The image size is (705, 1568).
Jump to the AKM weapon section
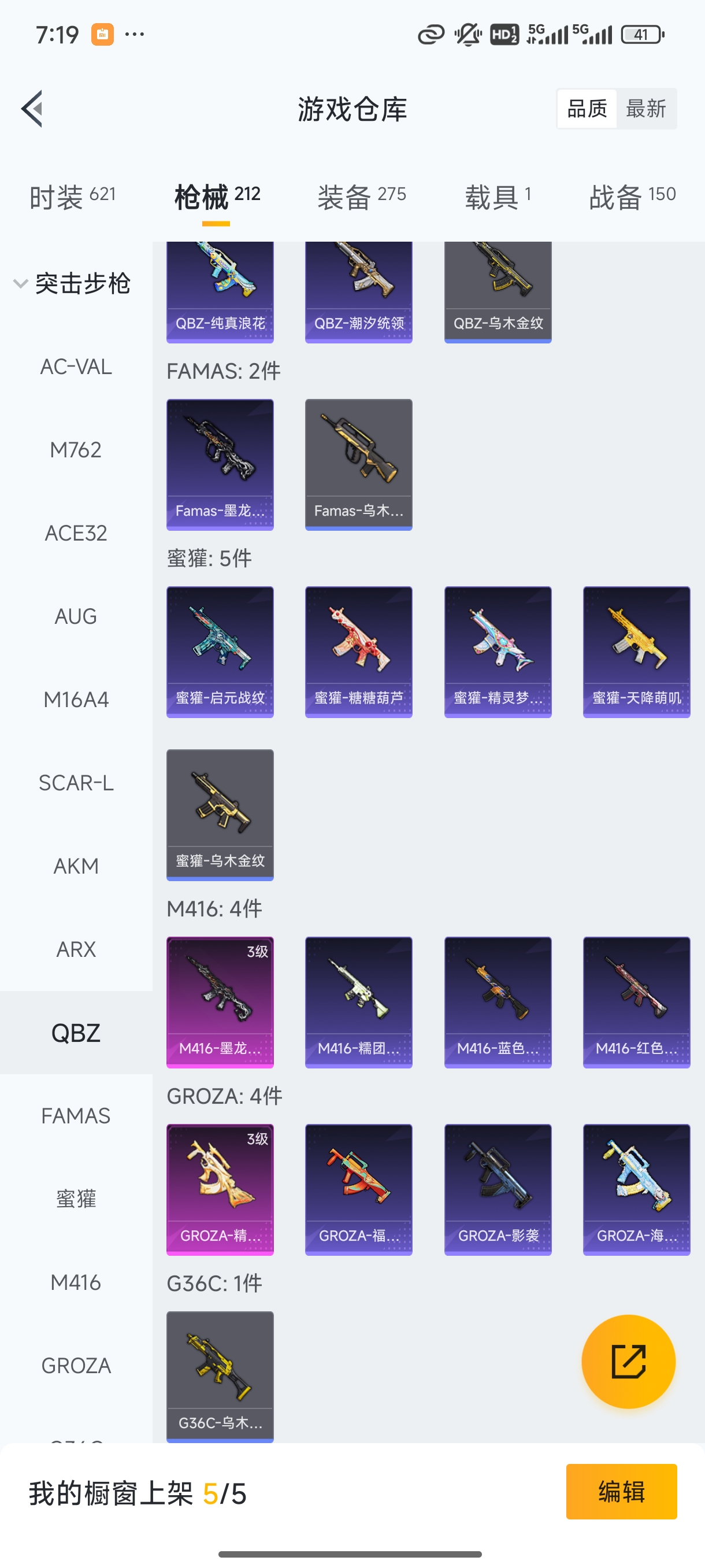coord(76,866)
